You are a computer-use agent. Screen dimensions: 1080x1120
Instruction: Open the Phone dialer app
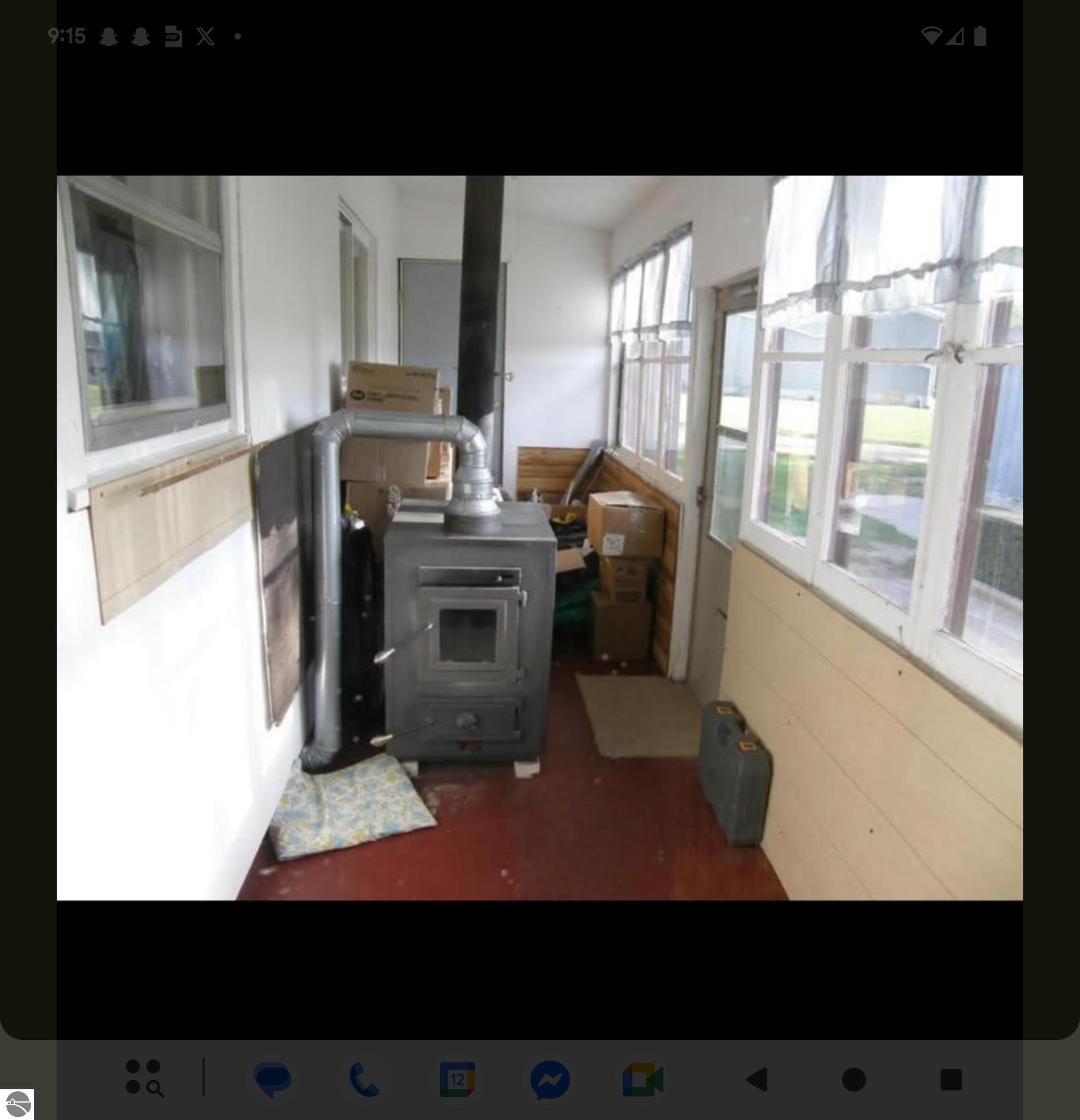click(364, 1079)
